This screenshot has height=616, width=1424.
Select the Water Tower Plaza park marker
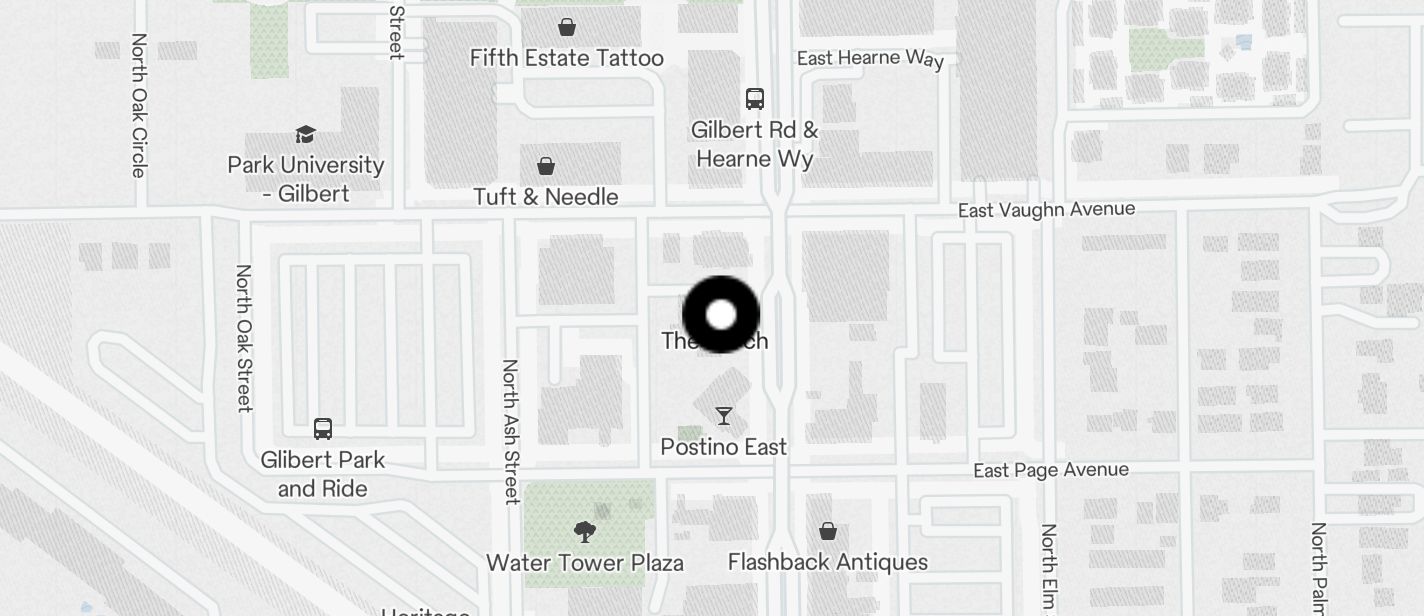(x=585, y=532)
